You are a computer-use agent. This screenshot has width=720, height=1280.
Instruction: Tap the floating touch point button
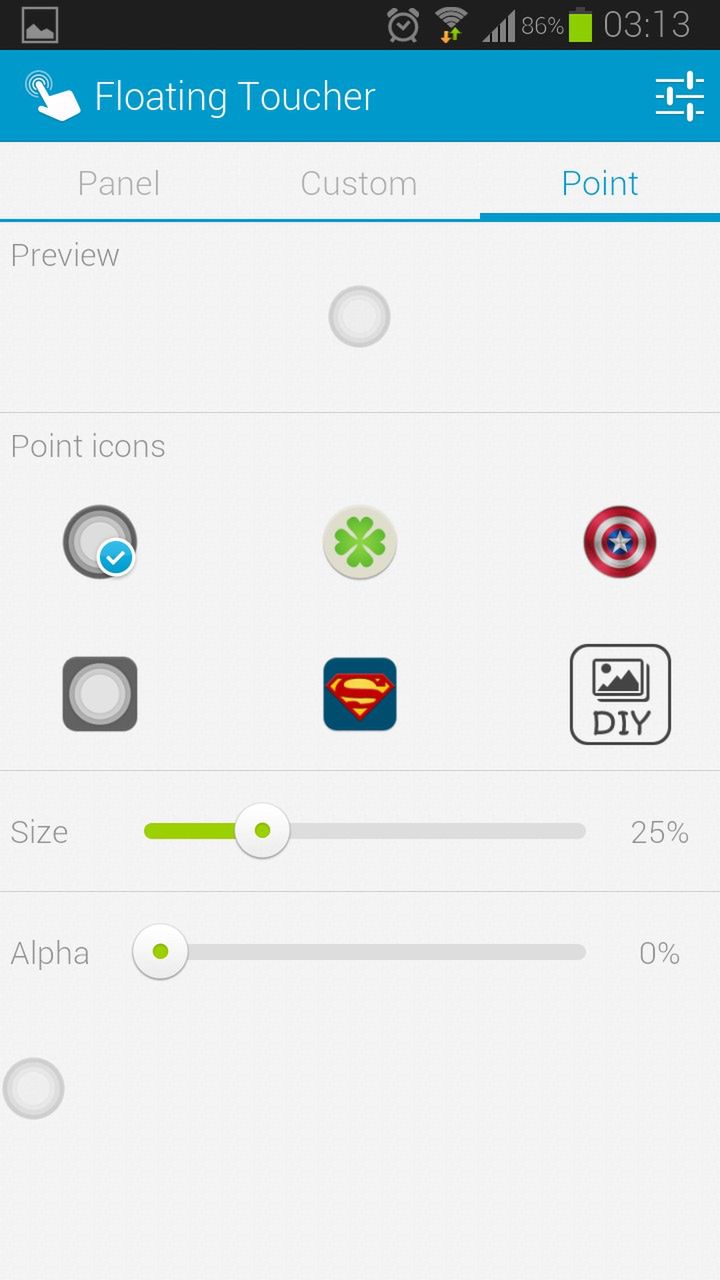tap(34, 1088)
